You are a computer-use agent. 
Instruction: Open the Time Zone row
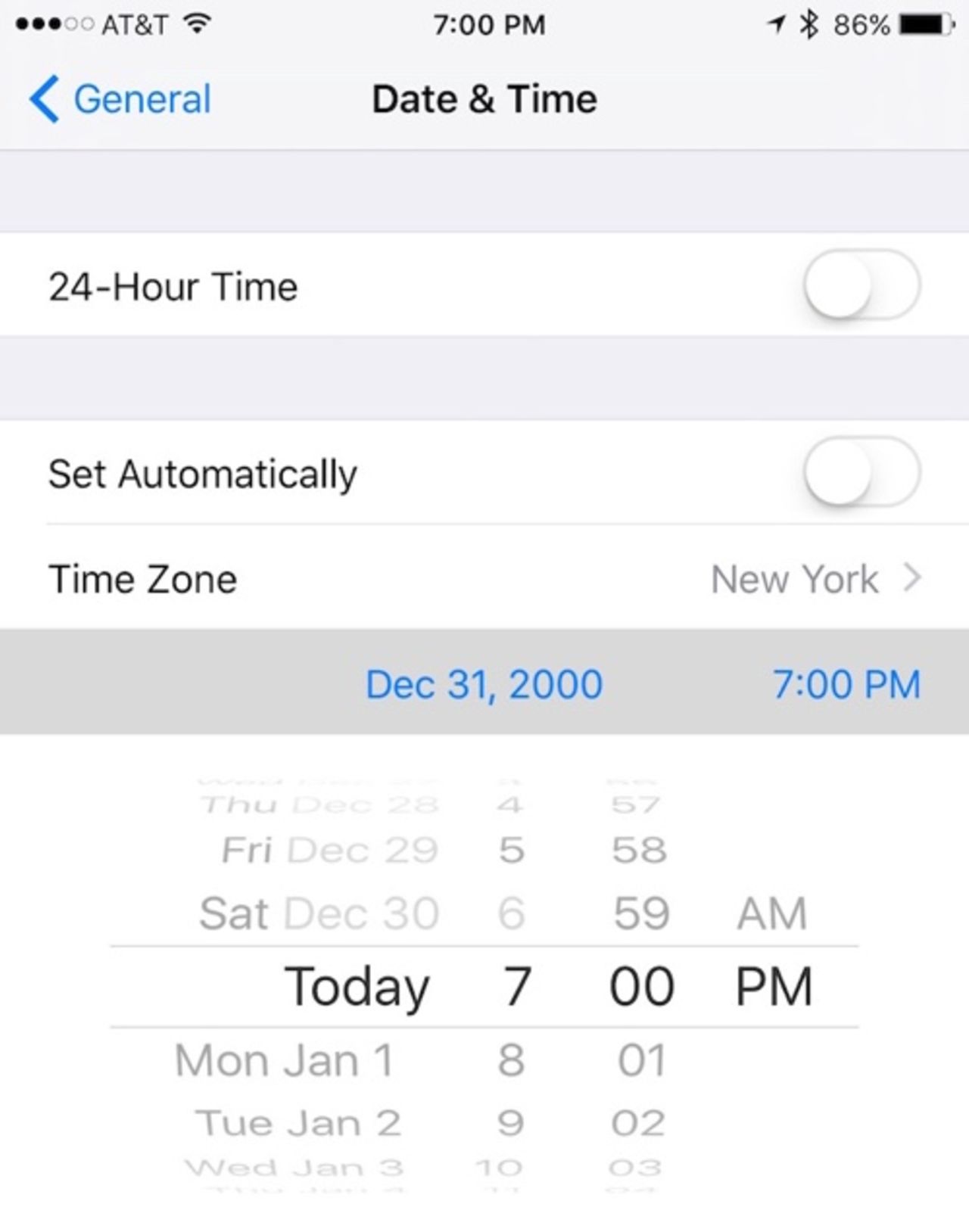click(484, 579)
